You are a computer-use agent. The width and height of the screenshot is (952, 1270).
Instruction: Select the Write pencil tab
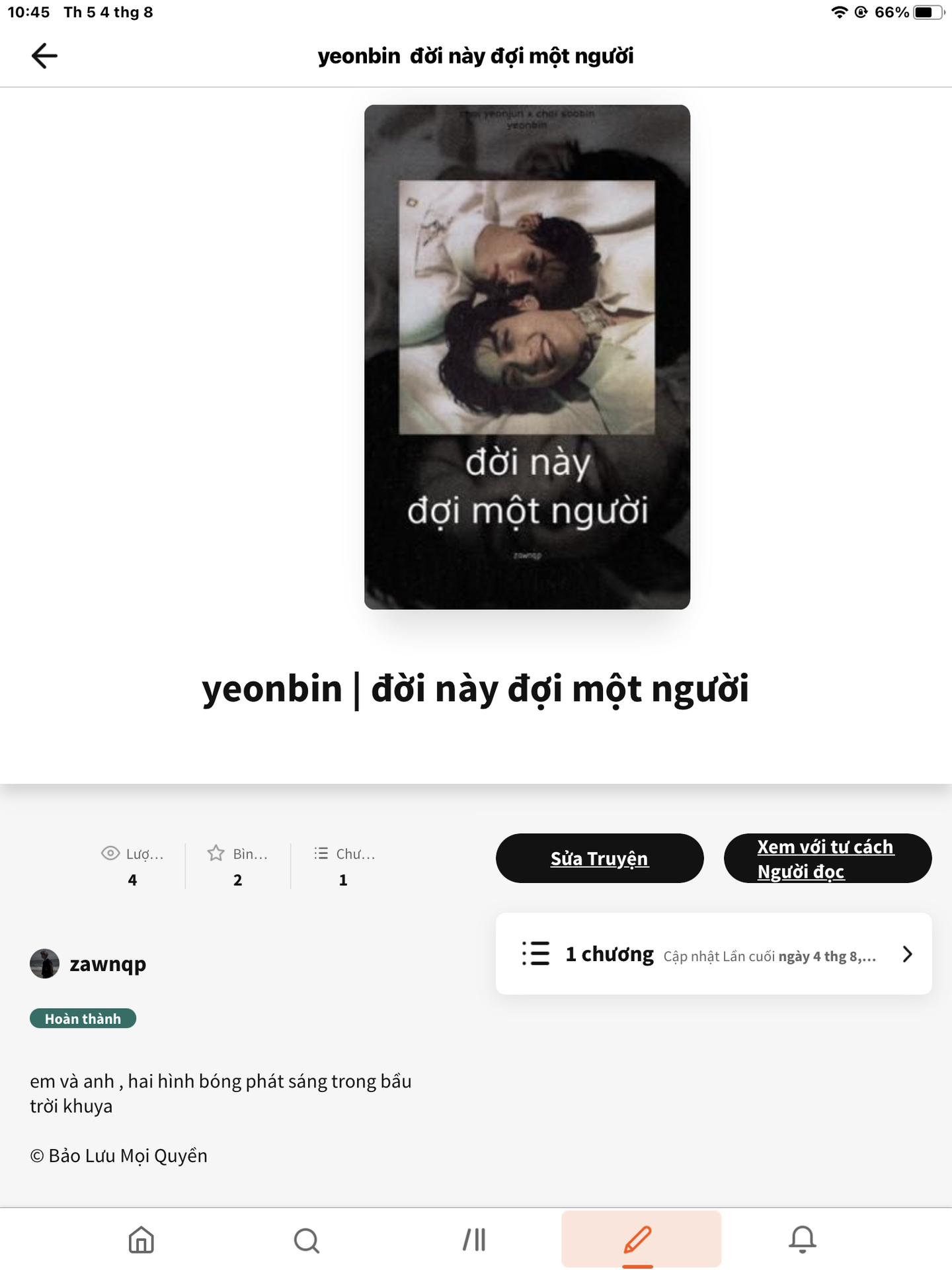point(639,1240)
